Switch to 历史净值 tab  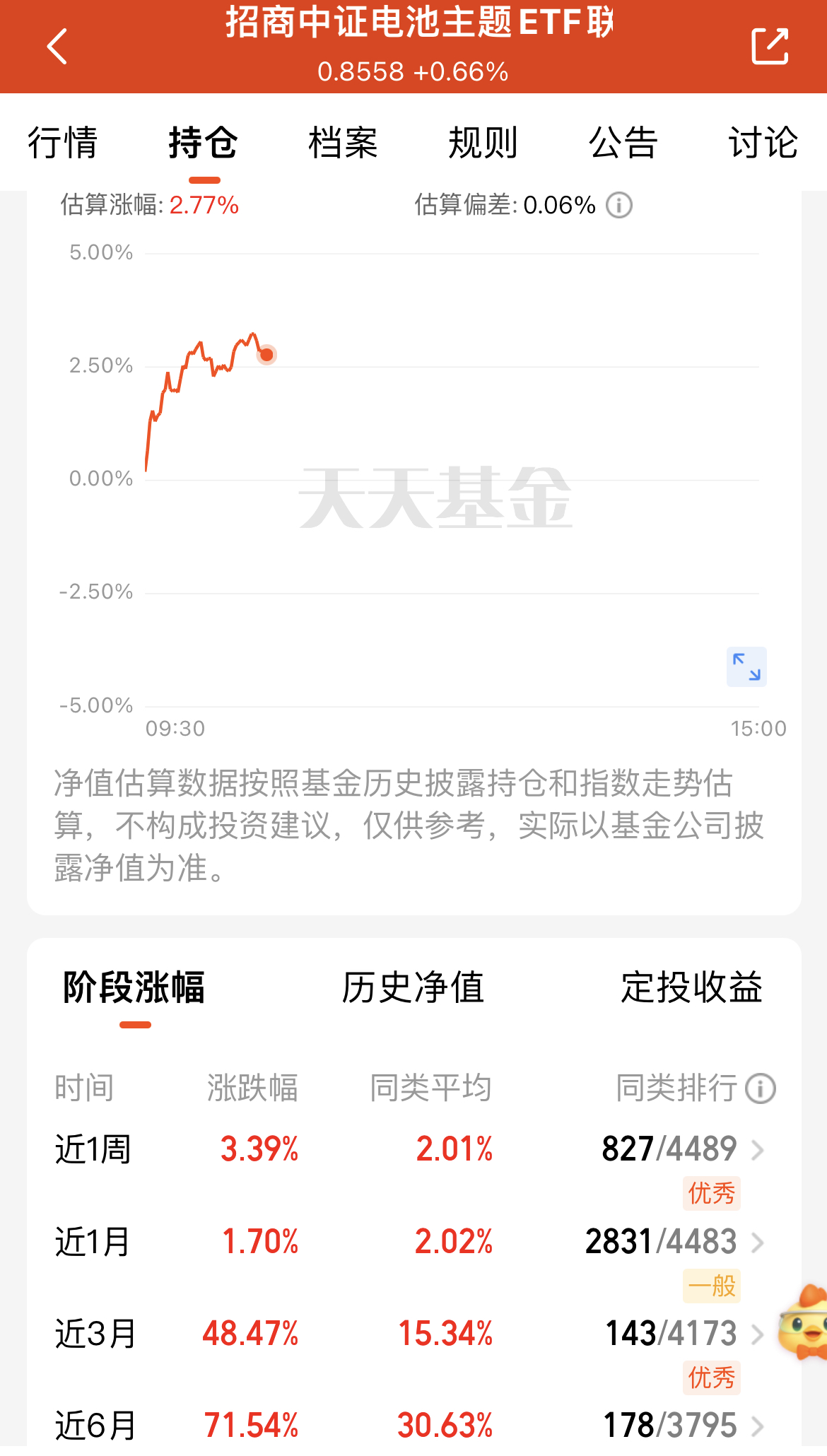click(x=413, y=987)
